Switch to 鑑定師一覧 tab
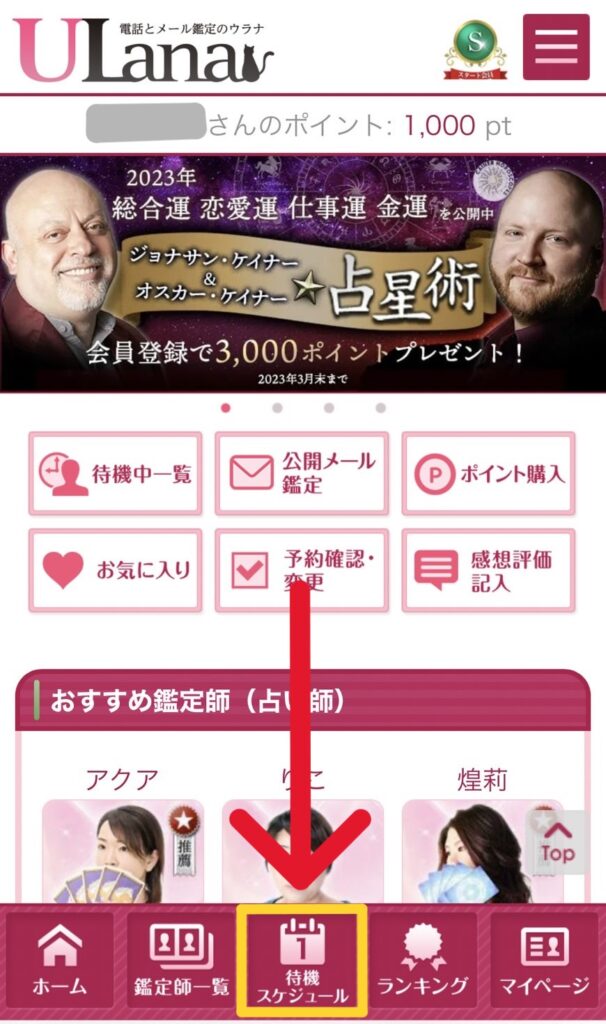The image size is (606, 1024). click(181, 960)
